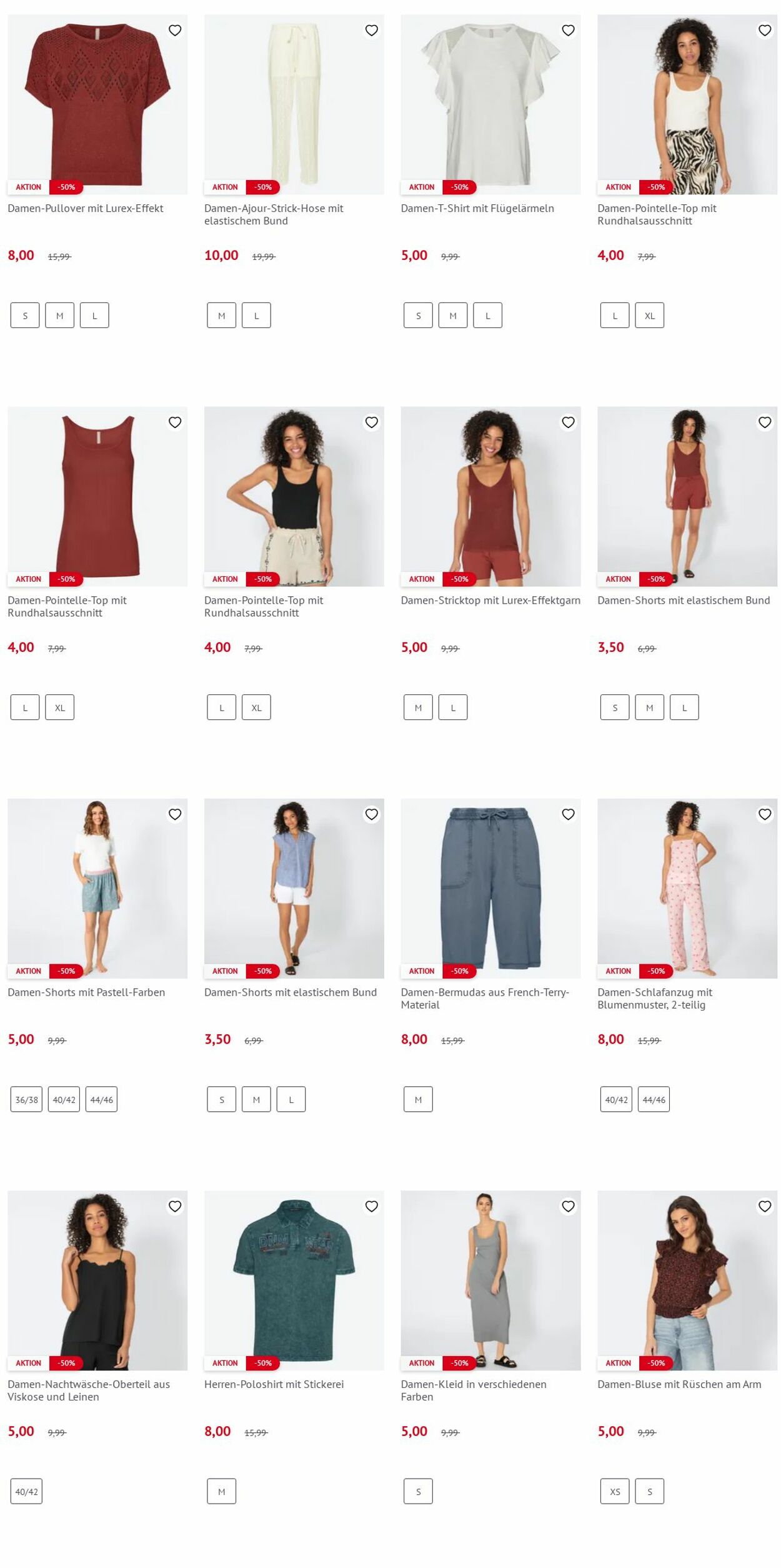This screenshot has width=781, height=1568.
Task: Add Herren-Poloshirt mit Stickerei to wishlist
Action: [x=372, y=1206]
